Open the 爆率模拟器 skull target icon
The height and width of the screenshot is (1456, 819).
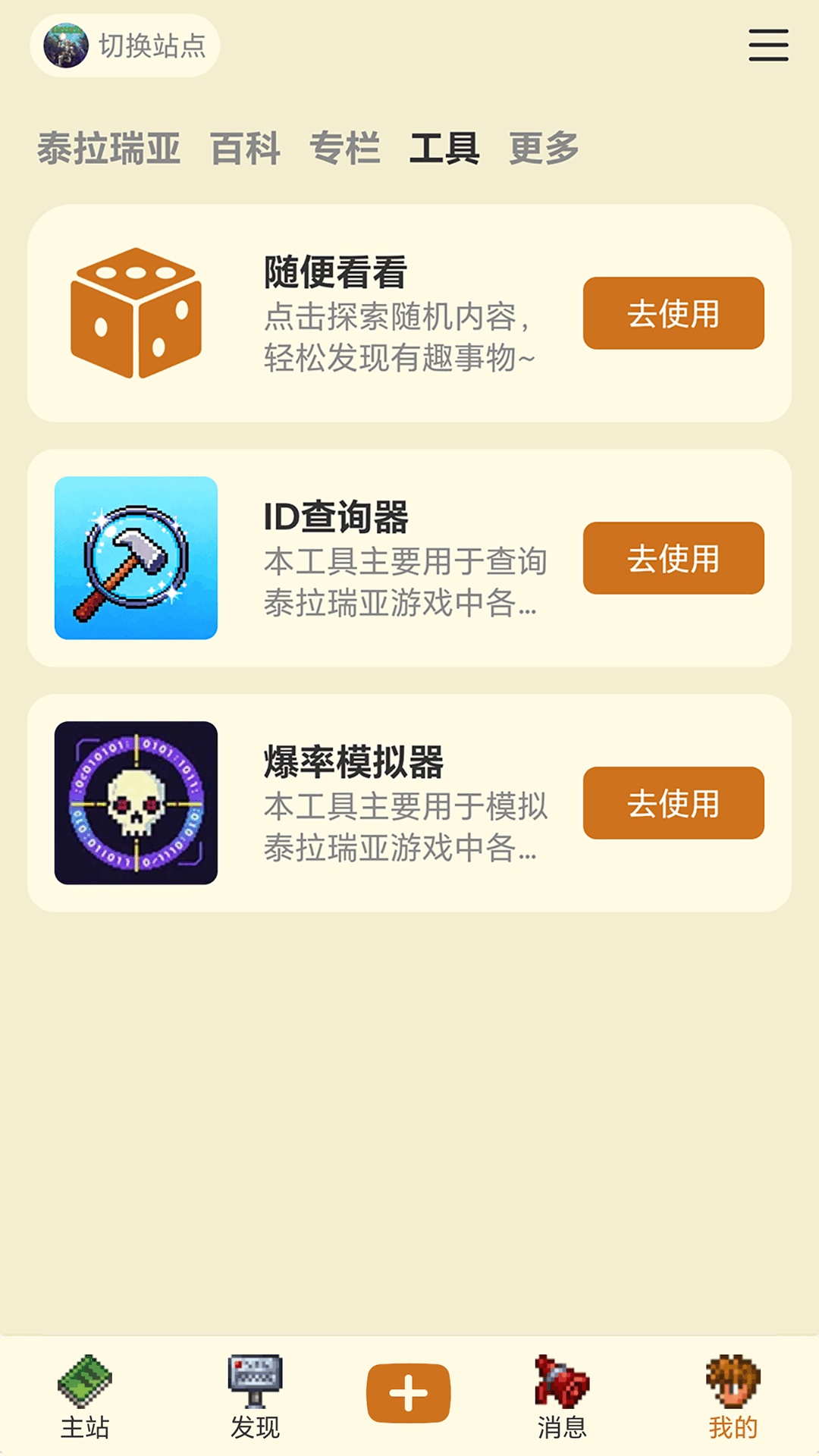click(x=135, y=800)
